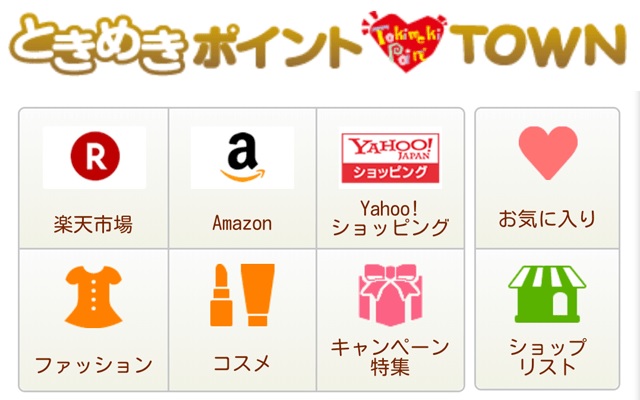
Task: Open the ショップリスト shop list
Action: [547, 318]
